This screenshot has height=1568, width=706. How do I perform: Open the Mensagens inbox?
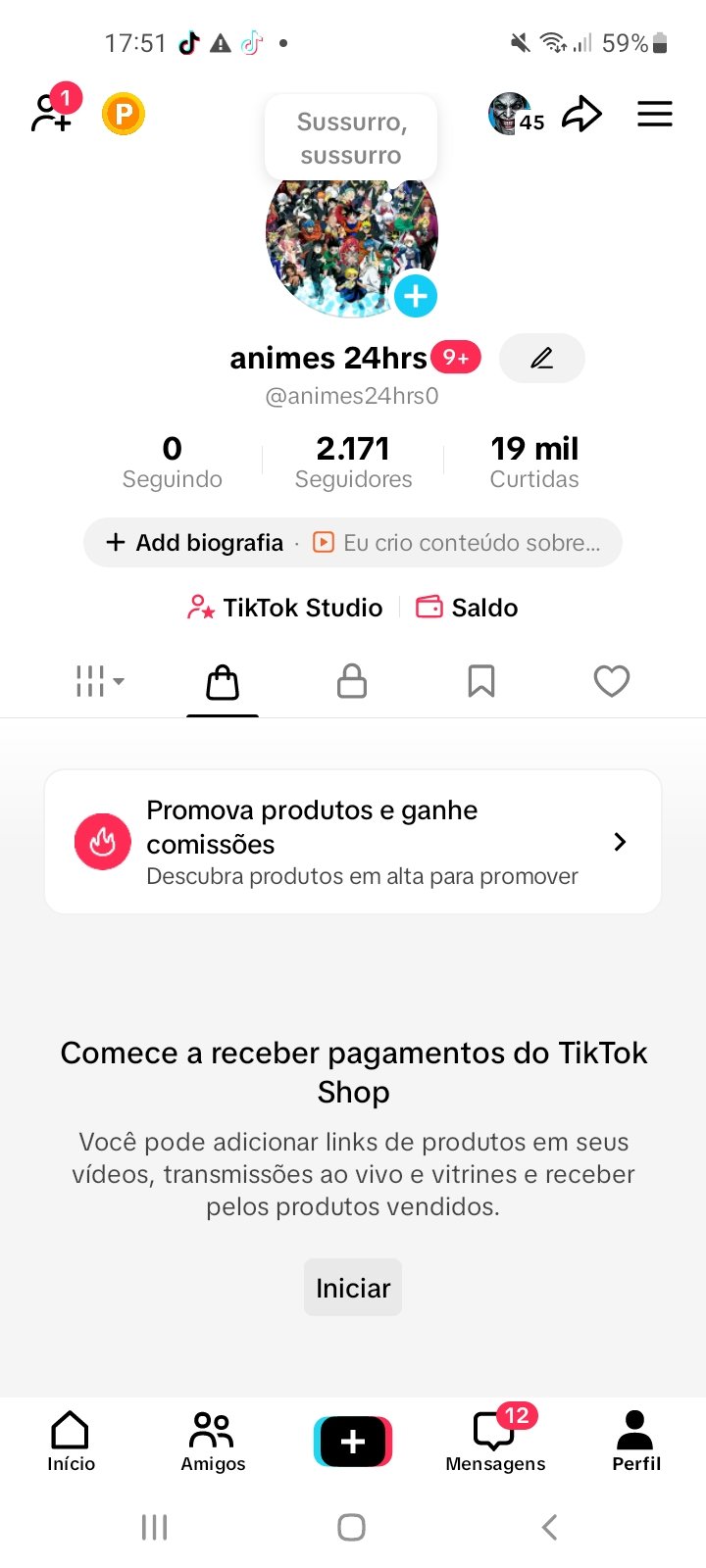(495, 1442)
